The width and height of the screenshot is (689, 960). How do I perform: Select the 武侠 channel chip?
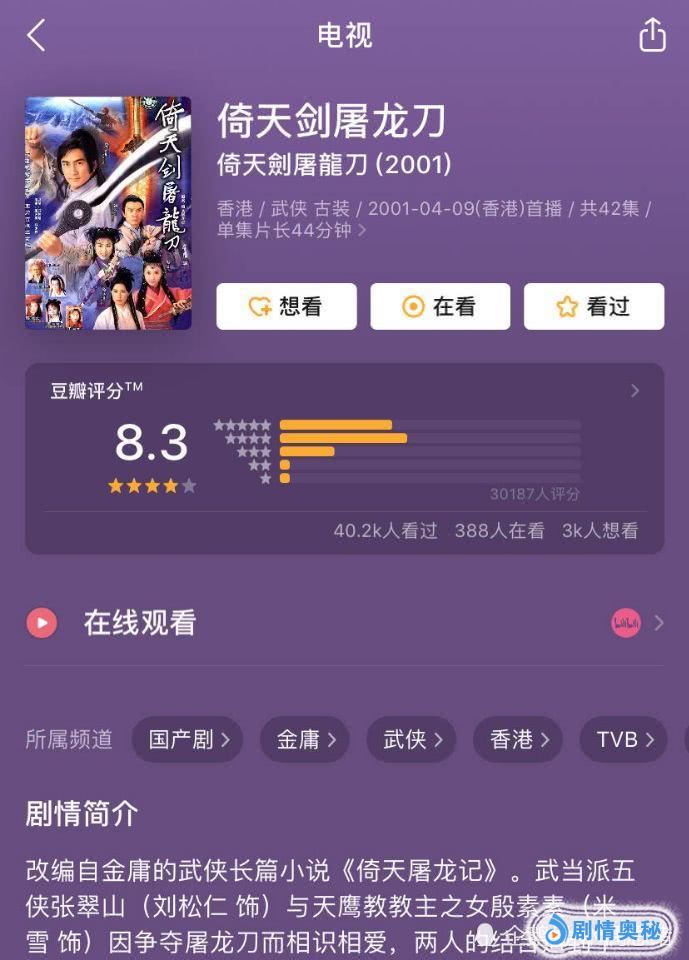click(411, 740)
